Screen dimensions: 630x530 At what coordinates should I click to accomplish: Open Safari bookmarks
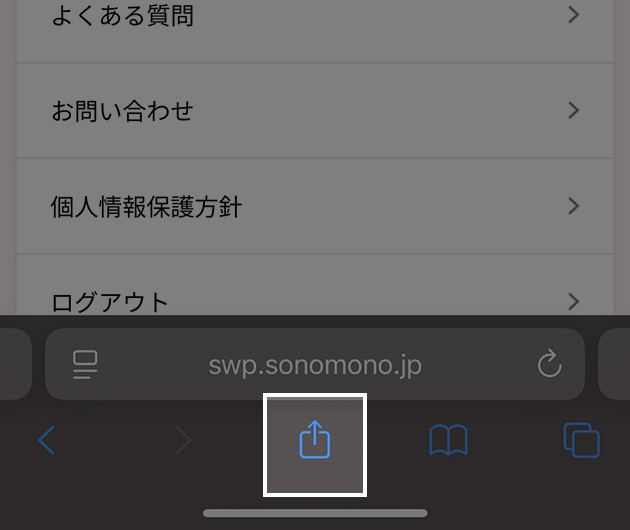pyautogui.click(x=448, y=440)
